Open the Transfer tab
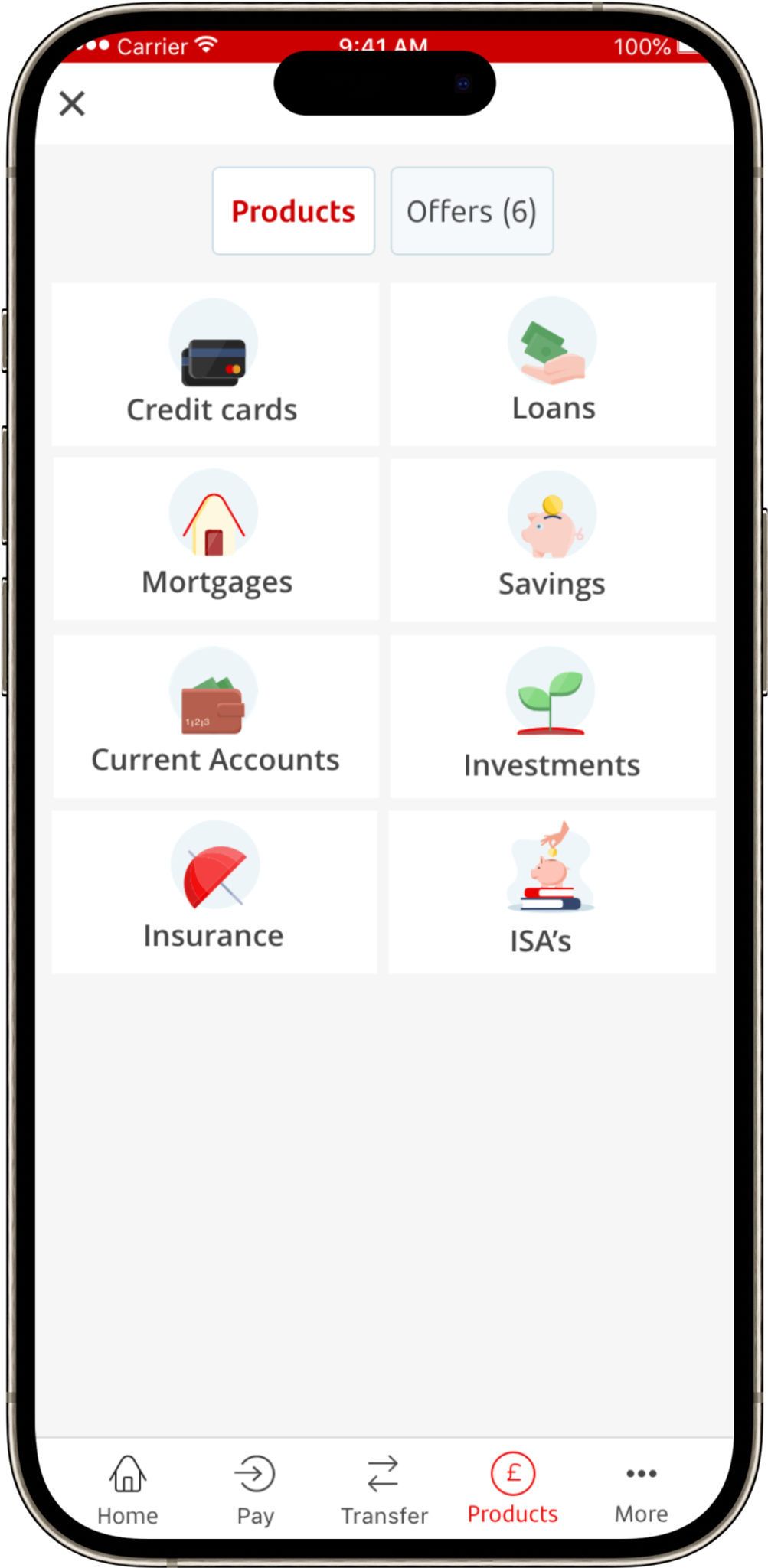The width and height of the screenshot is (768, 1568). pos(384,1489)
